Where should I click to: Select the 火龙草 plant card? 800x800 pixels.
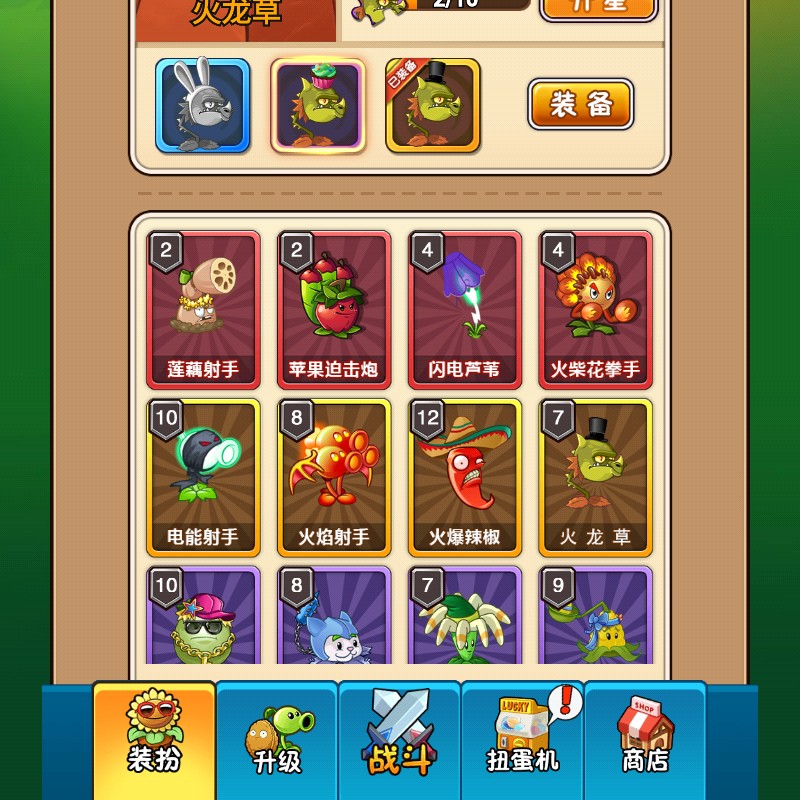[595, 477]
